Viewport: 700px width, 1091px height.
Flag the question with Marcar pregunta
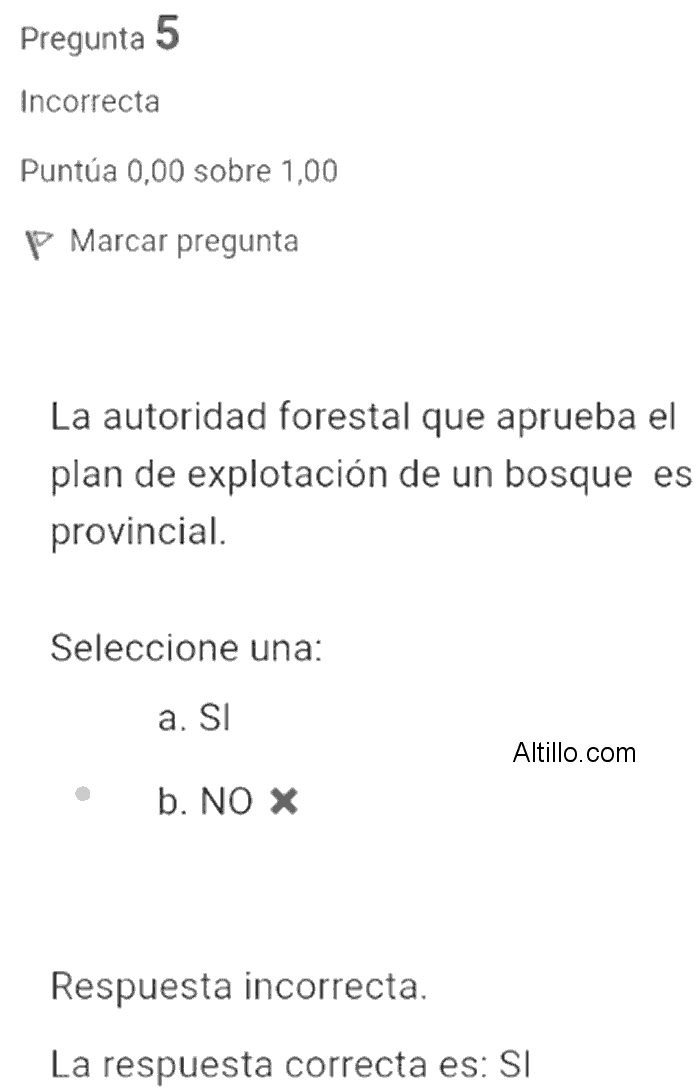pos(162,242)
